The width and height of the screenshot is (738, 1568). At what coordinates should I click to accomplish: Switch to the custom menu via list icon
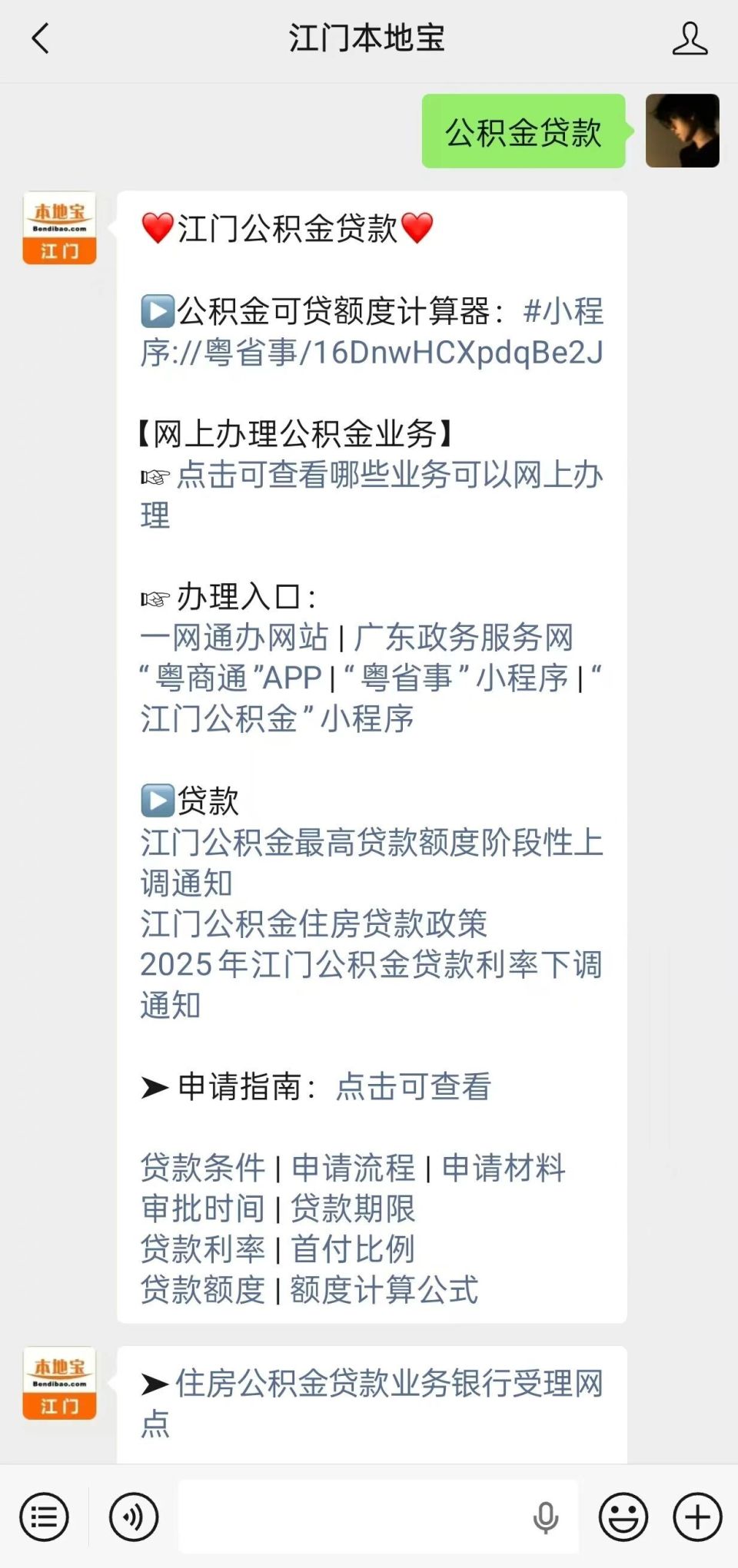tap(44, 1517)
